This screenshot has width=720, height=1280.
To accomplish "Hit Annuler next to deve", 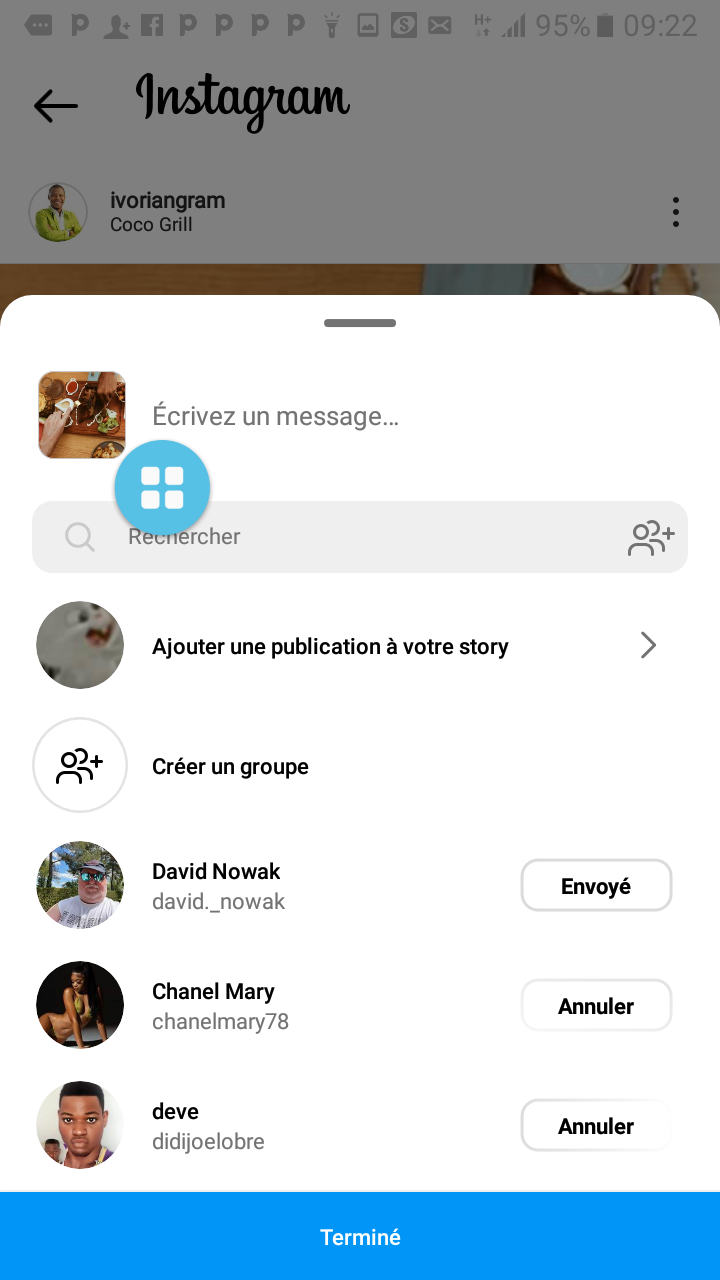I will pyautogui.click(x=596, y=1126).
